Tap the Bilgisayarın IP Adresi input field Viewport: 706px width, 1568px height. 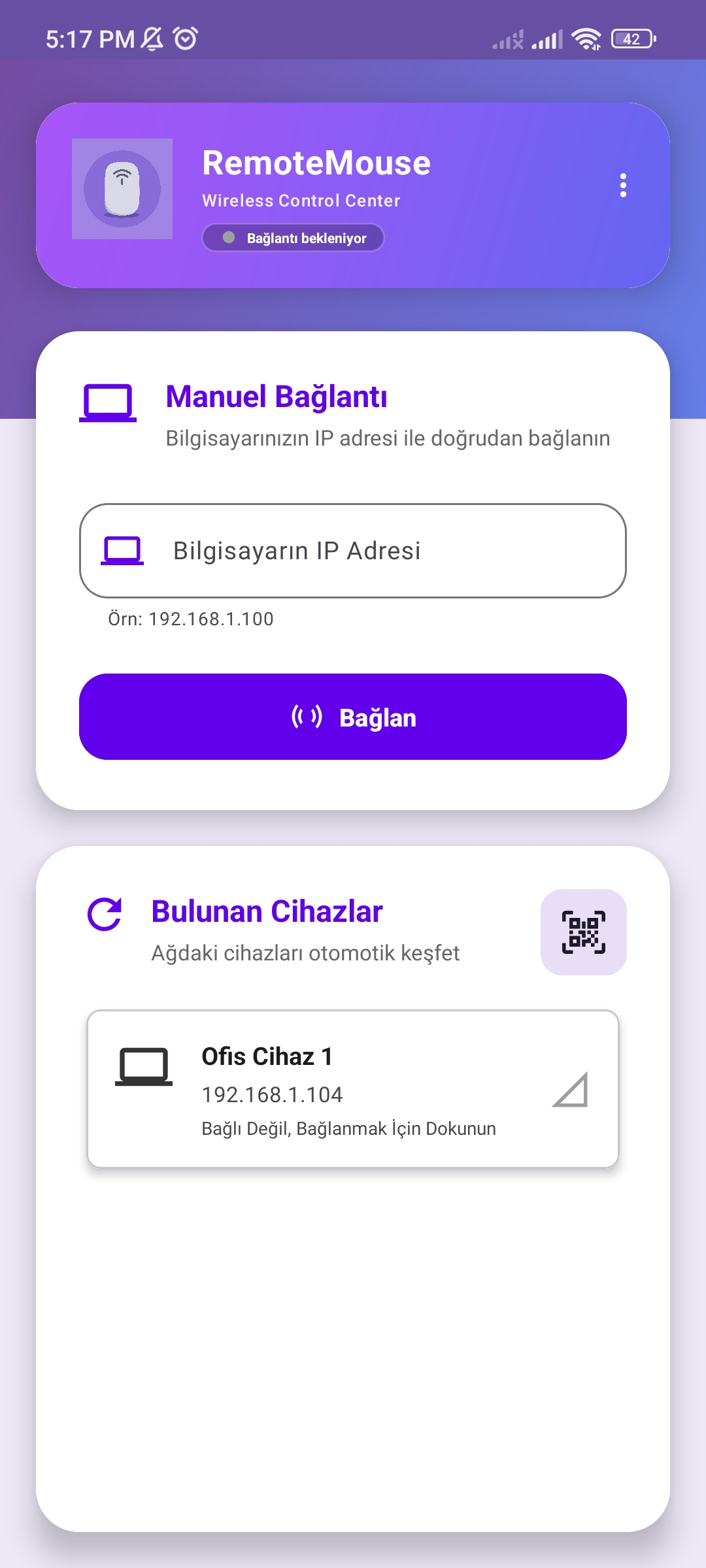pos(353,551)
